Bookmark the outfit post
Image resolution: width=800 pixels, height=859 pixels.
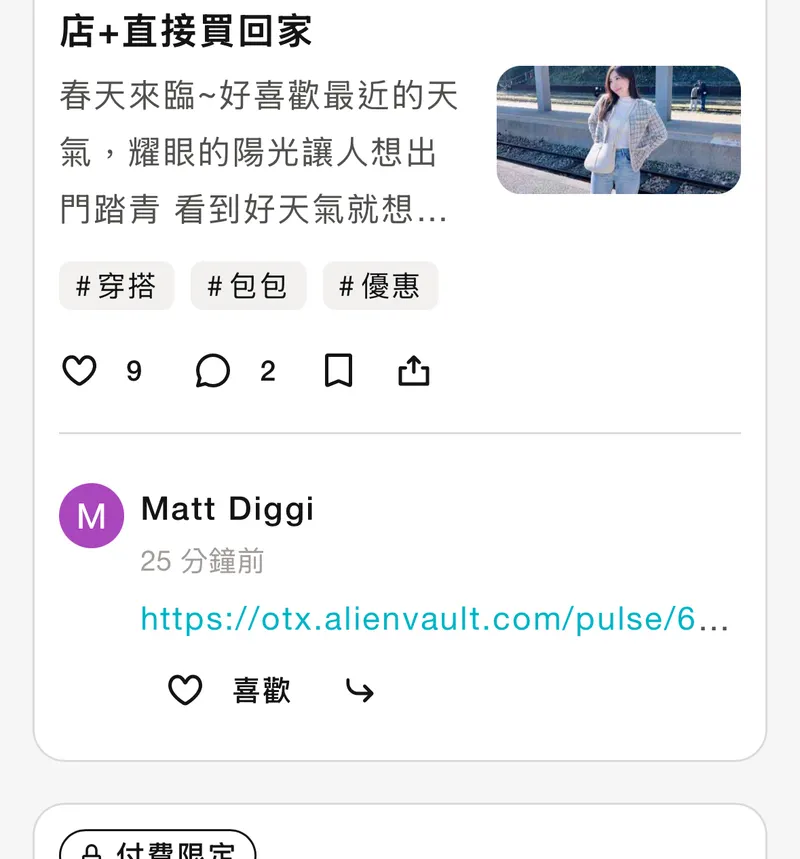339,372
